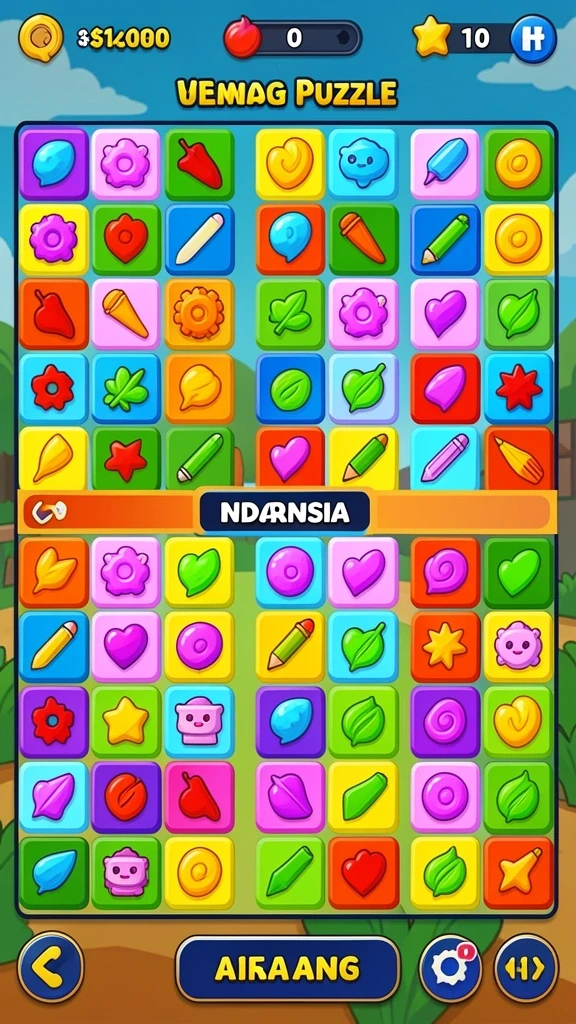
Task: Select the pink robot on cyan tile
Action: [199, 721]
